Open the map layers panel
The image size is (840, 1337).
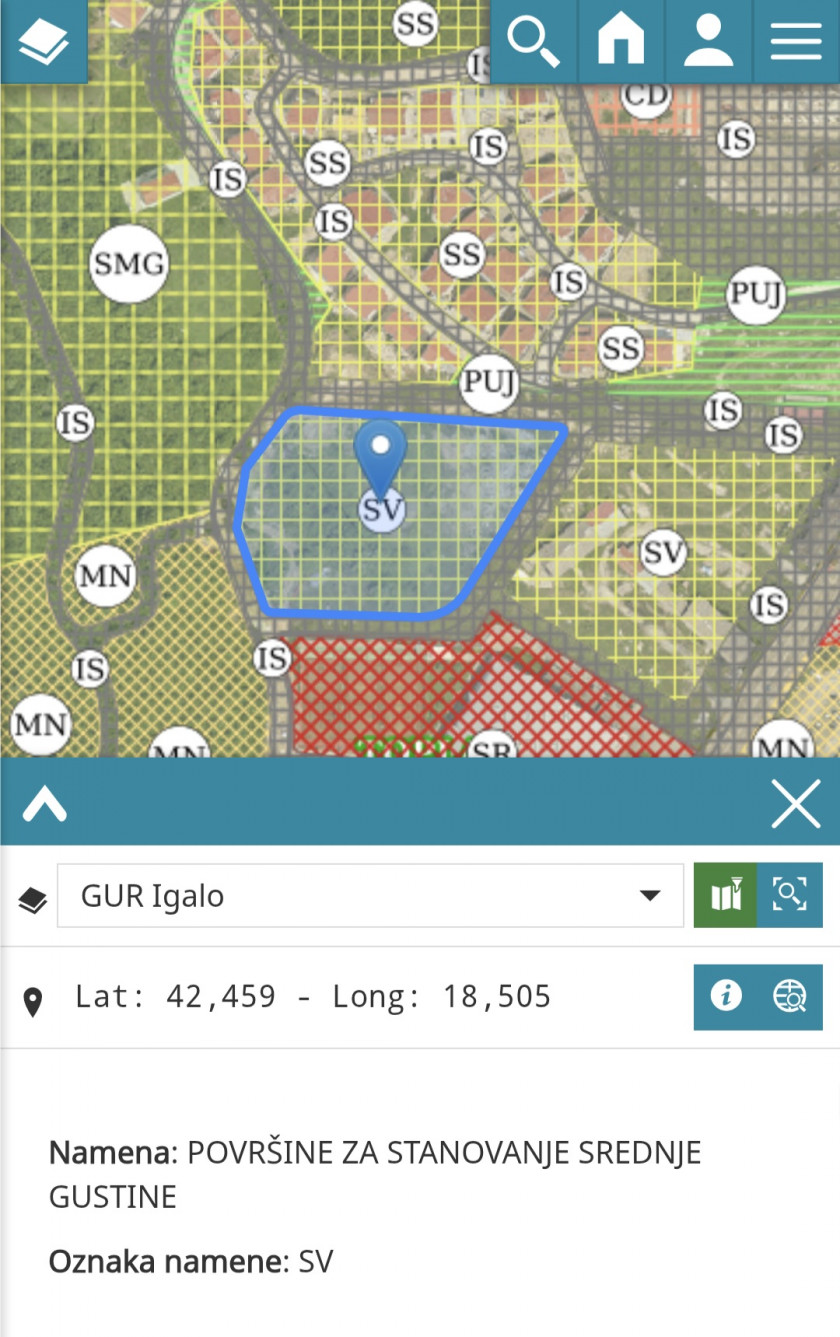click(x=43, y=42)
